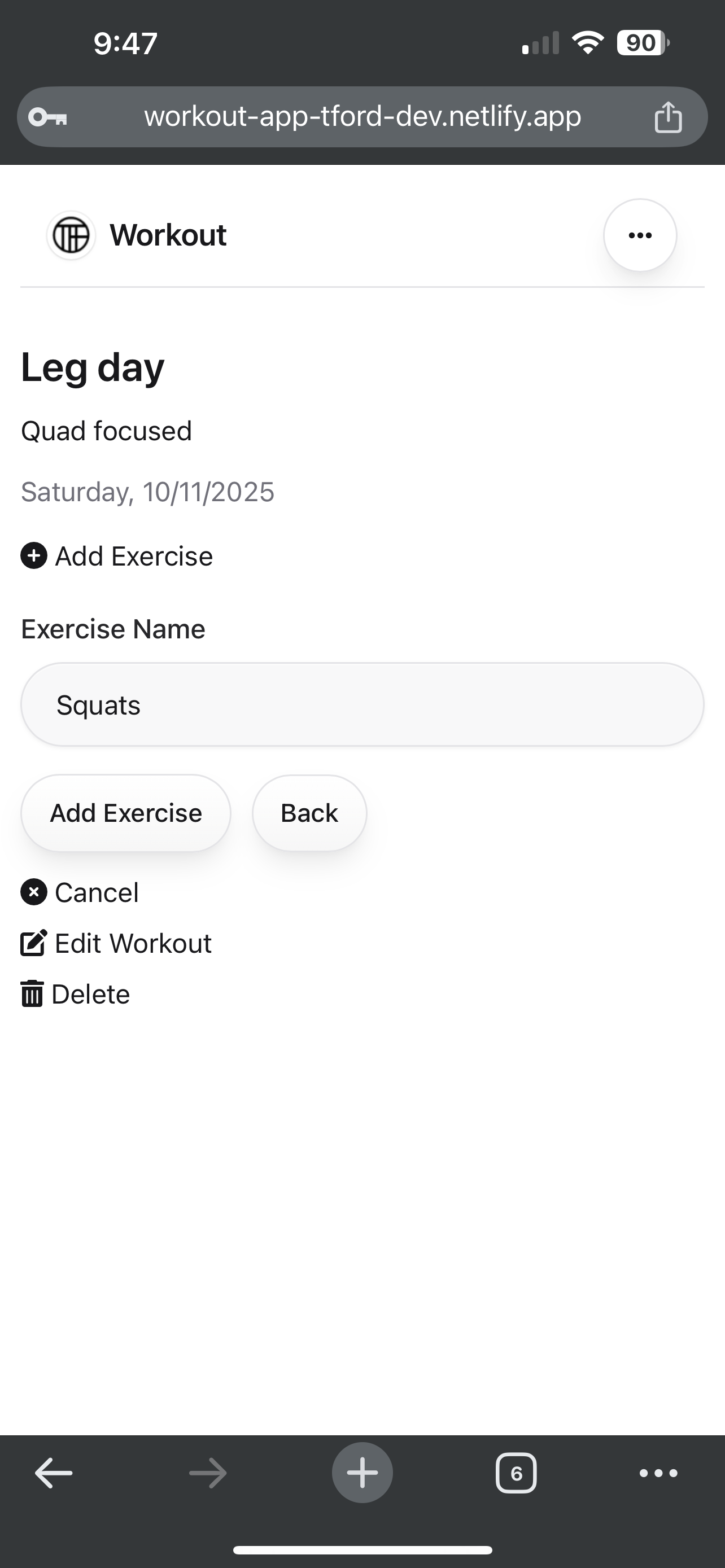The width and height of the screenshot is (725, 1568).
Task: Tap the Cancel option
Action: pos(95,892)
